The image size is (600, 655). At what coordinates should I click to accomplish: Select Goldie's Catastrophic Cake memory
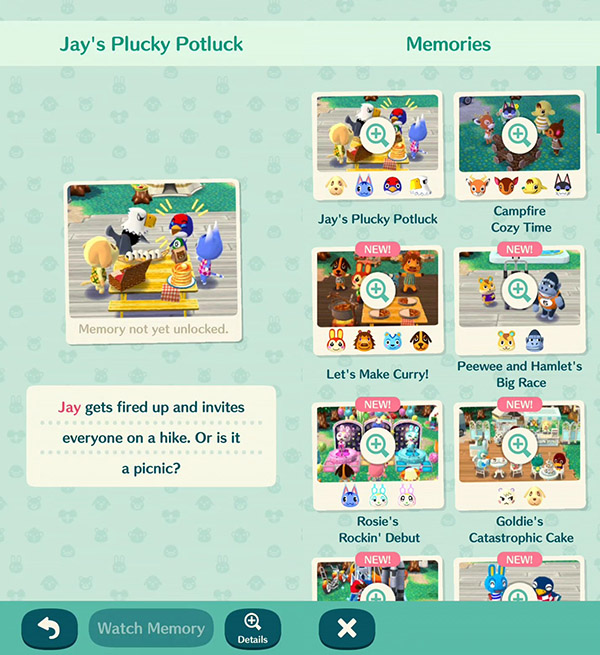[519, 444]
